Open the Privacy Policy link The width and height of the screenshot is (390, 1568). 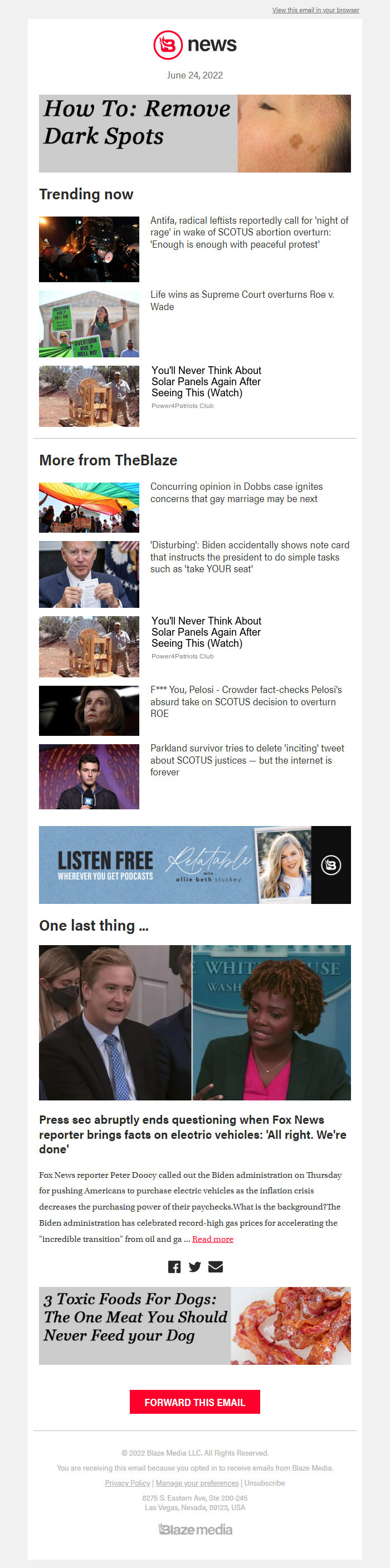coord(128,1483)
